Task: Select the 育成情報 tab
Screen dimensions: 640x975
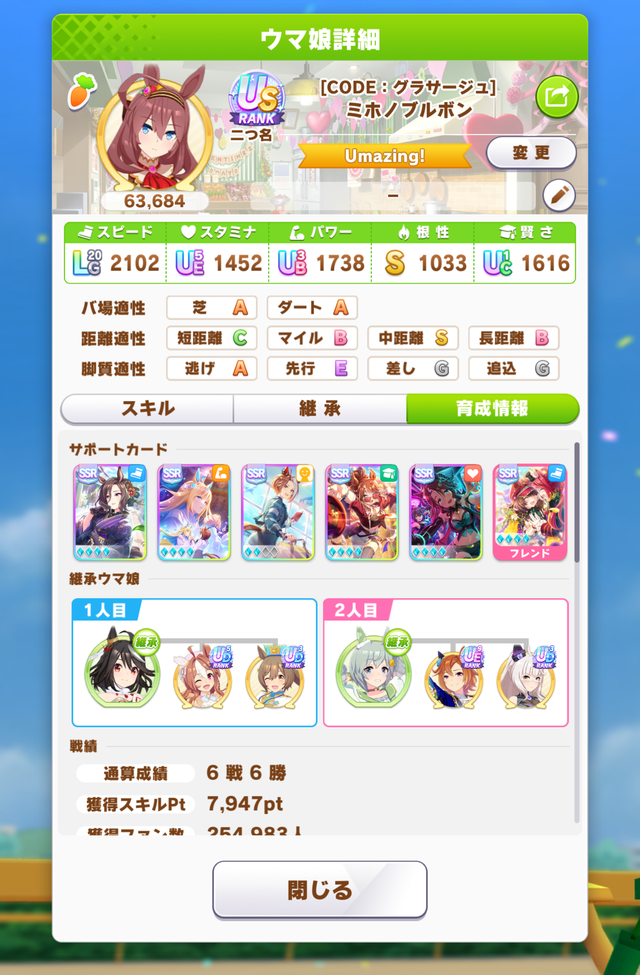Action: pyautogui.click(x=492, y=408)
